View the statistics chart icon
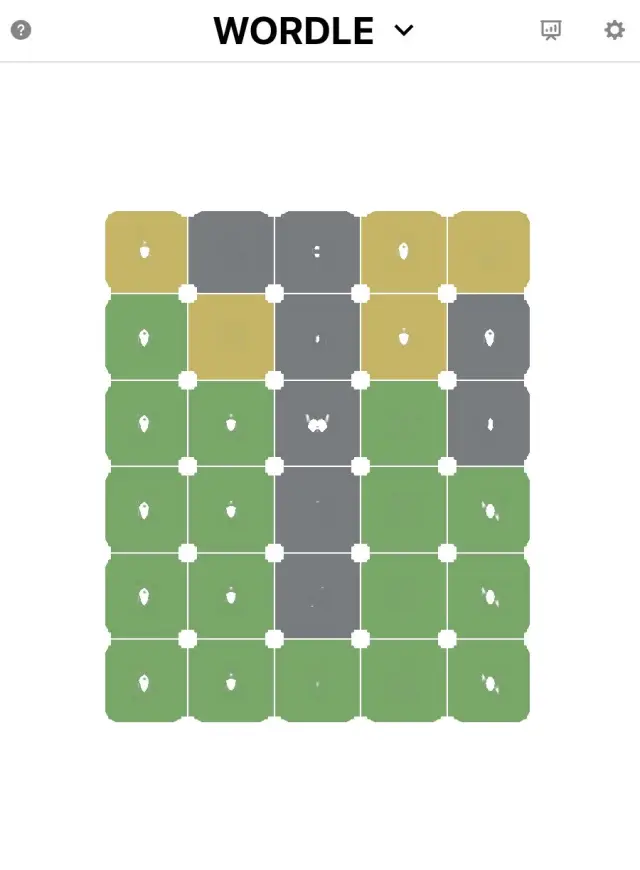 [x=551, y=30]
